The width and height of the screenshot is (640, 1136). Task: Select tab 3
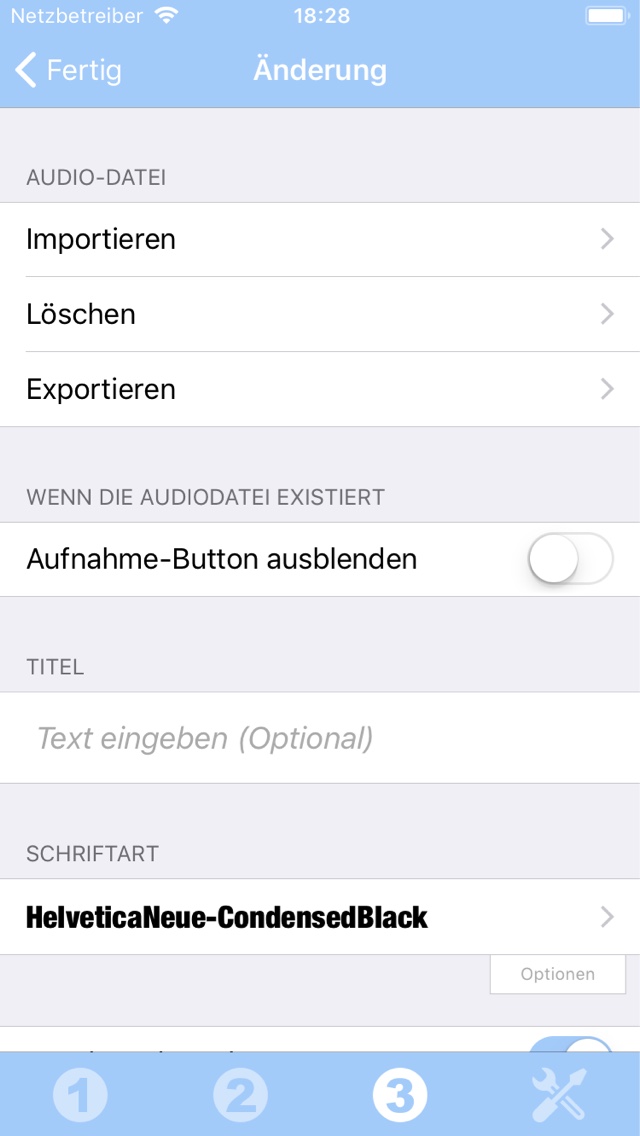(x=400, y=1095)
